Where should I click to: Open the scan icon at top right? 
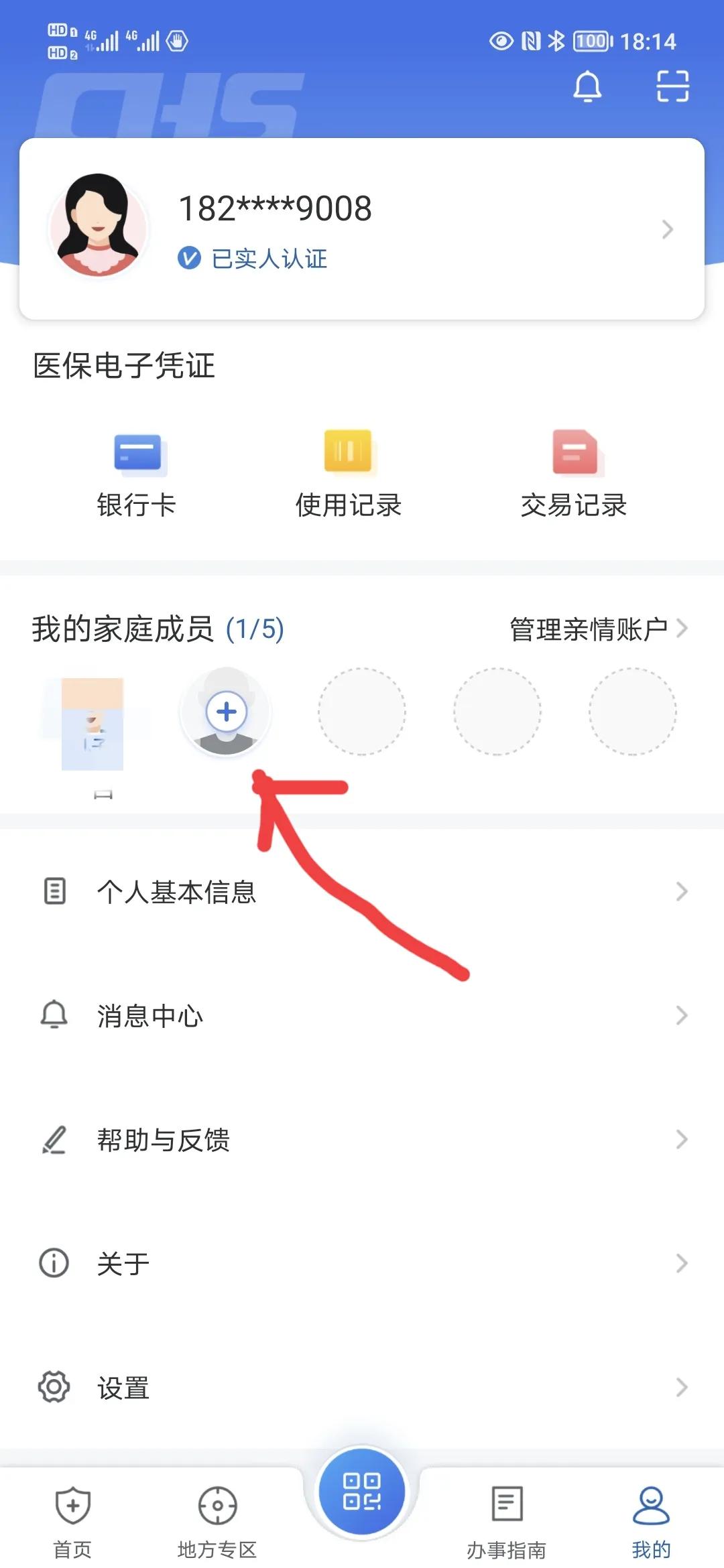coord(671,86)
